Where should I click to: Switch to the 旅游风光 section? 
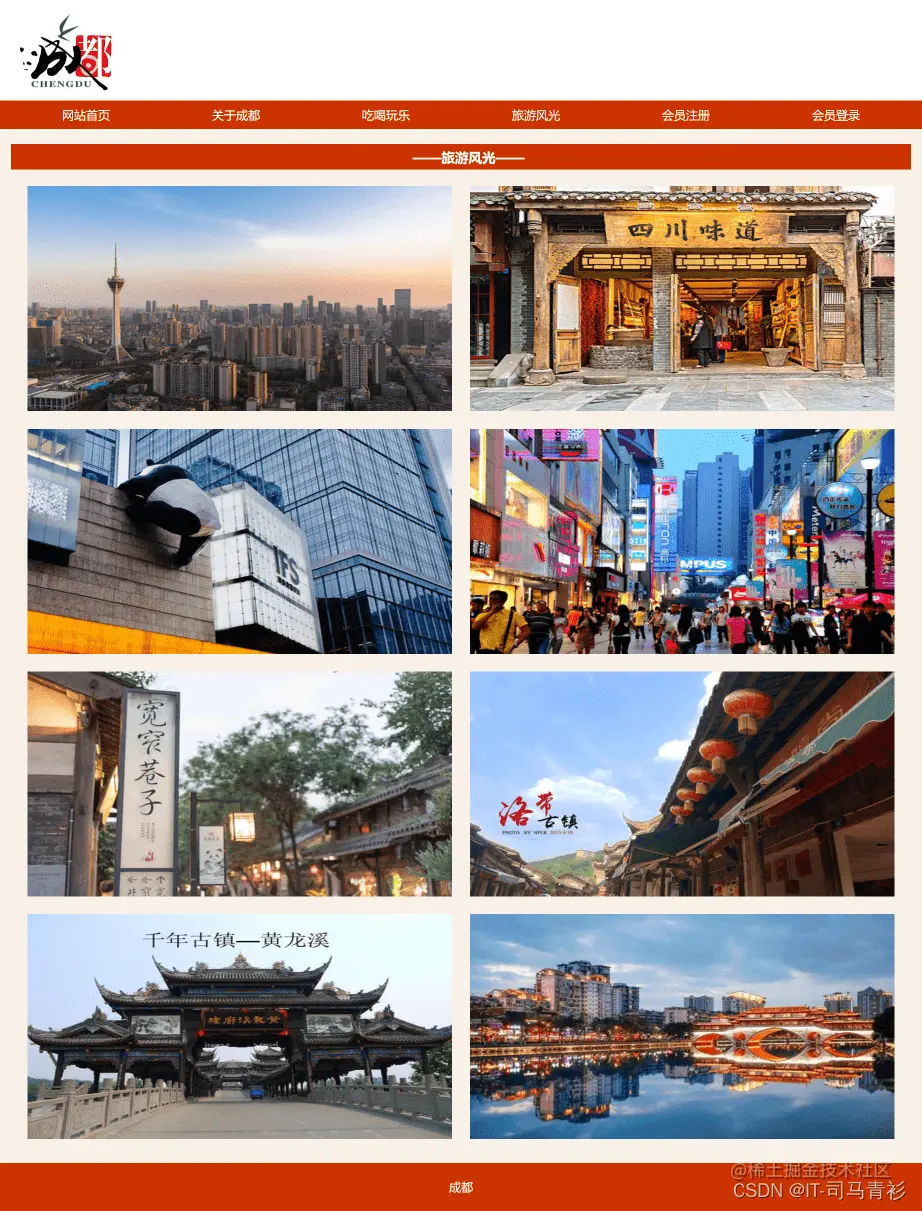pos(536,115)
